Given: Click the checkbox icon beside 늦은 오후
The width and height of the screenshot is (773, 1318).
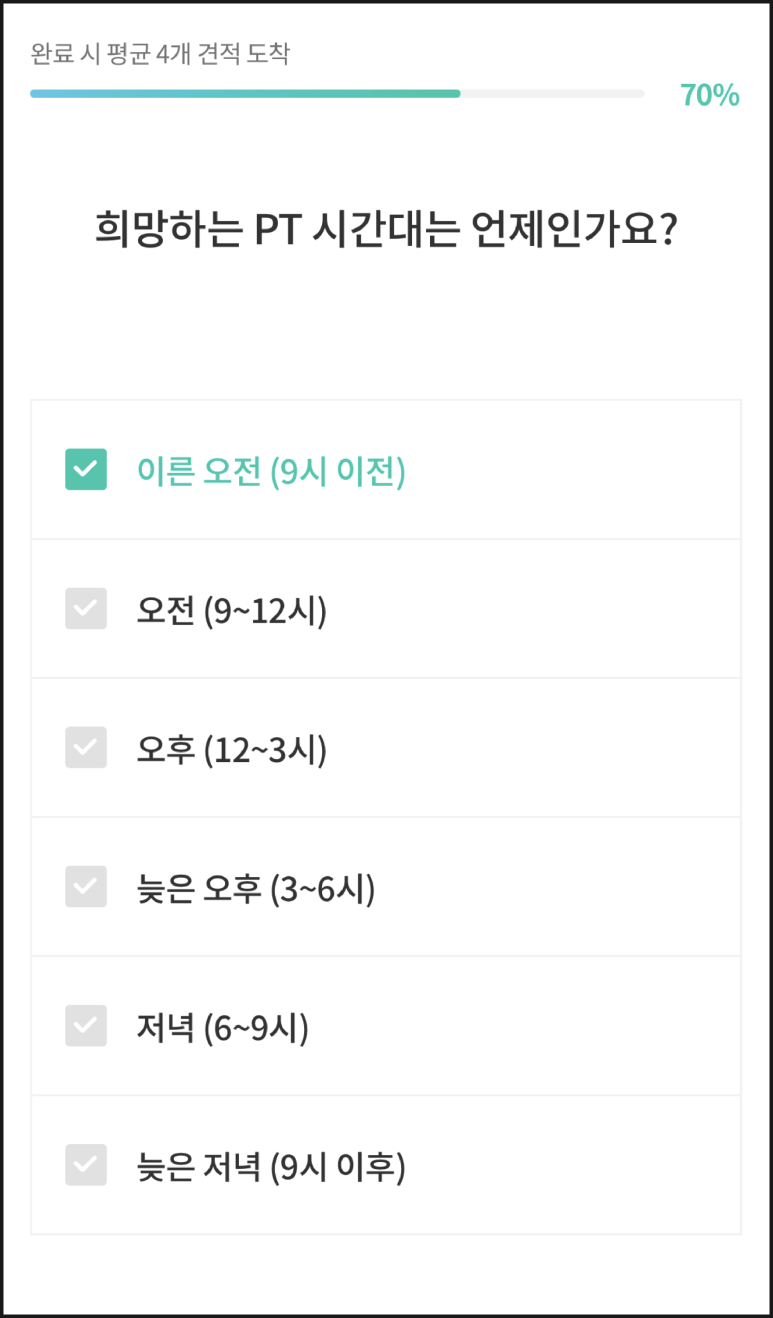Looking at the screenshot, I should [84, 886].
